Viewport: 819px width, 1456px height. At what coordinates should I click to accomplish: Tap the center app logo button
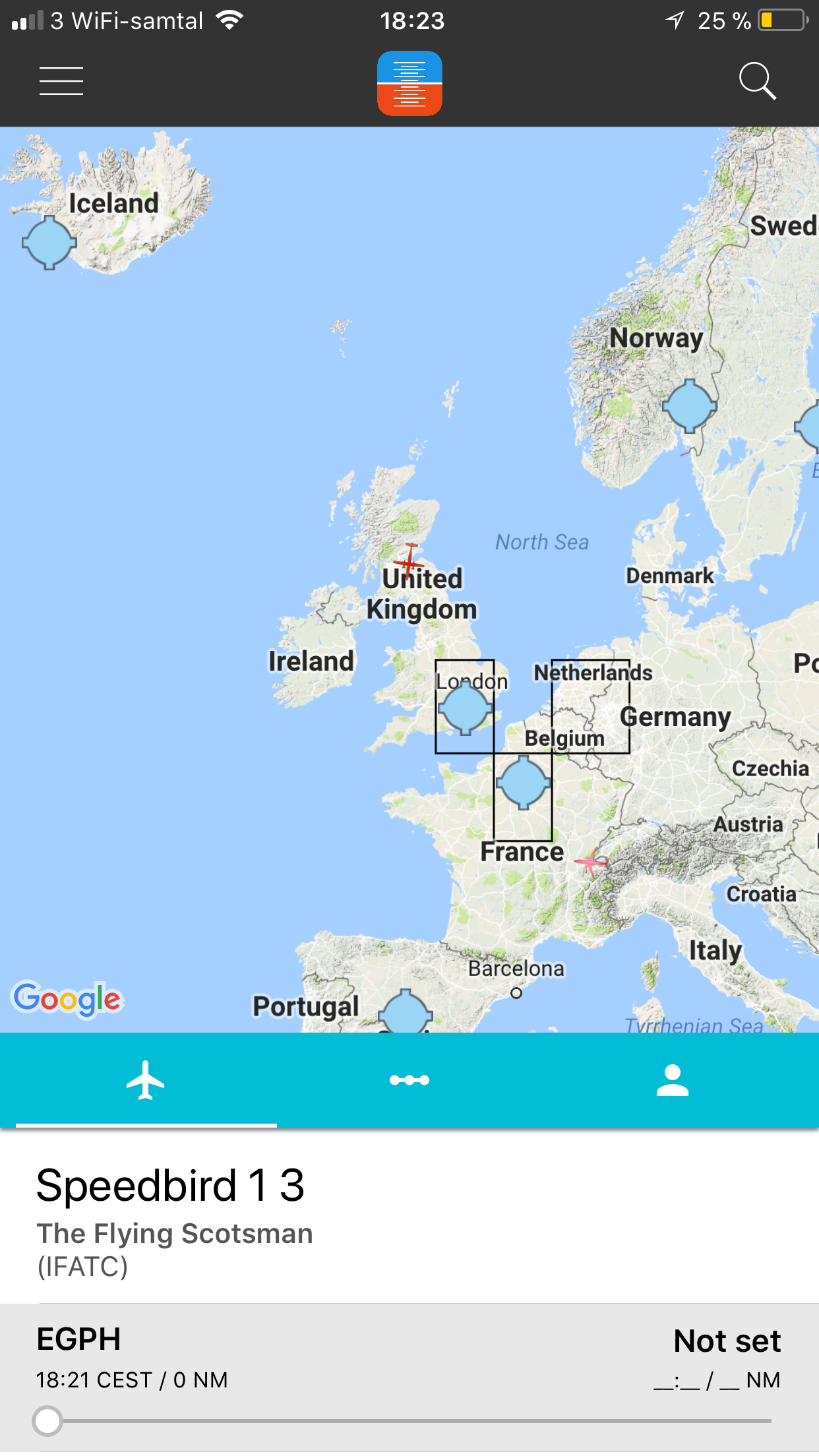409,83
